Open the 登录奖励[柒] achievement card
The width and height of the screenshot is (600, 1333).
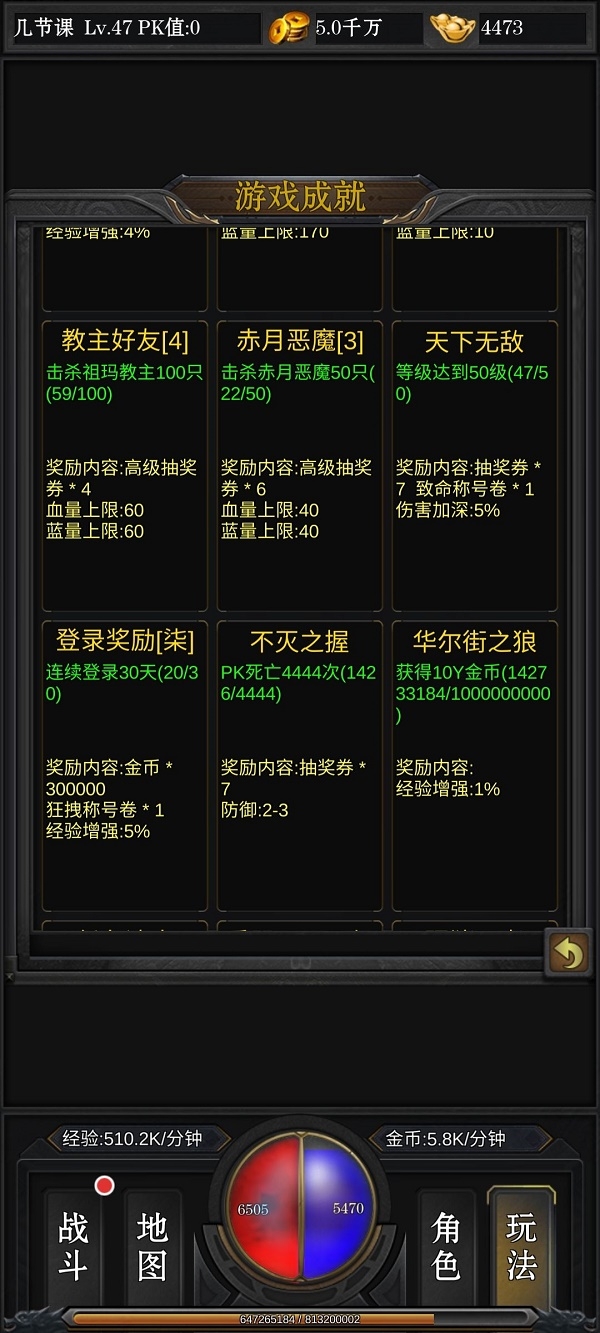pos(125,765)
